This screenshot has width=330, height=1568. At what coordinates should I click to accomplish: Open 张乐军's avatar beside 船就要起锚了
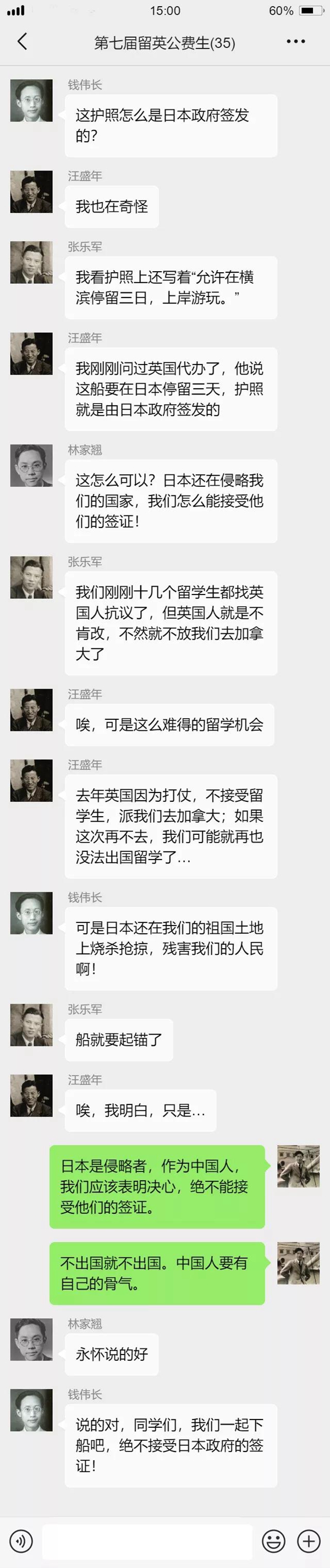32,1025
